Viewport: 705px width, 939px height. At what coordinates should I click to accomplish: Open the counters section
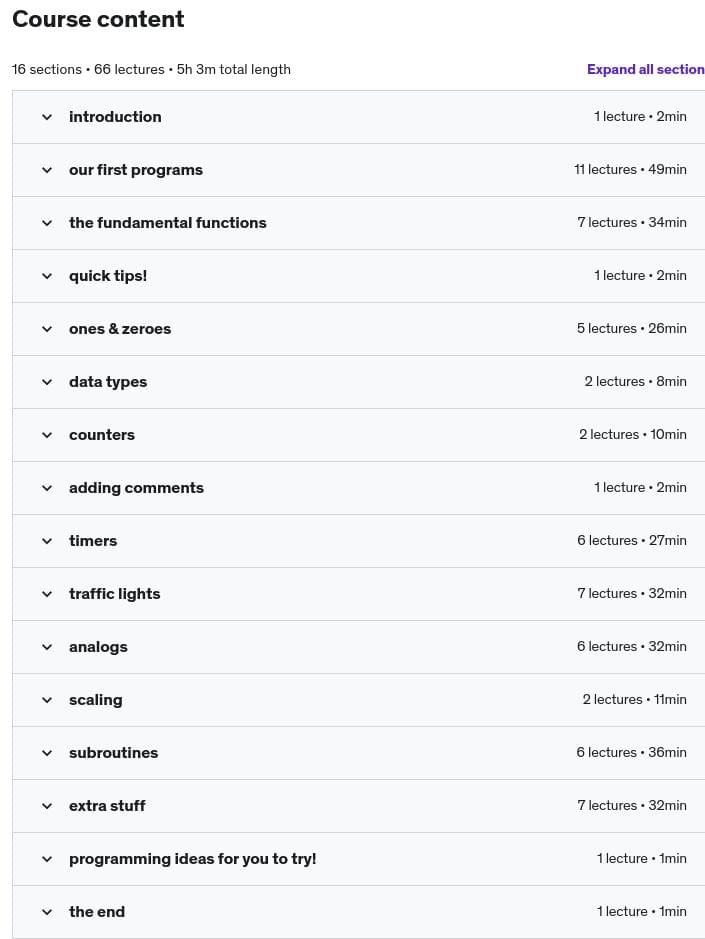coord(101,435)
